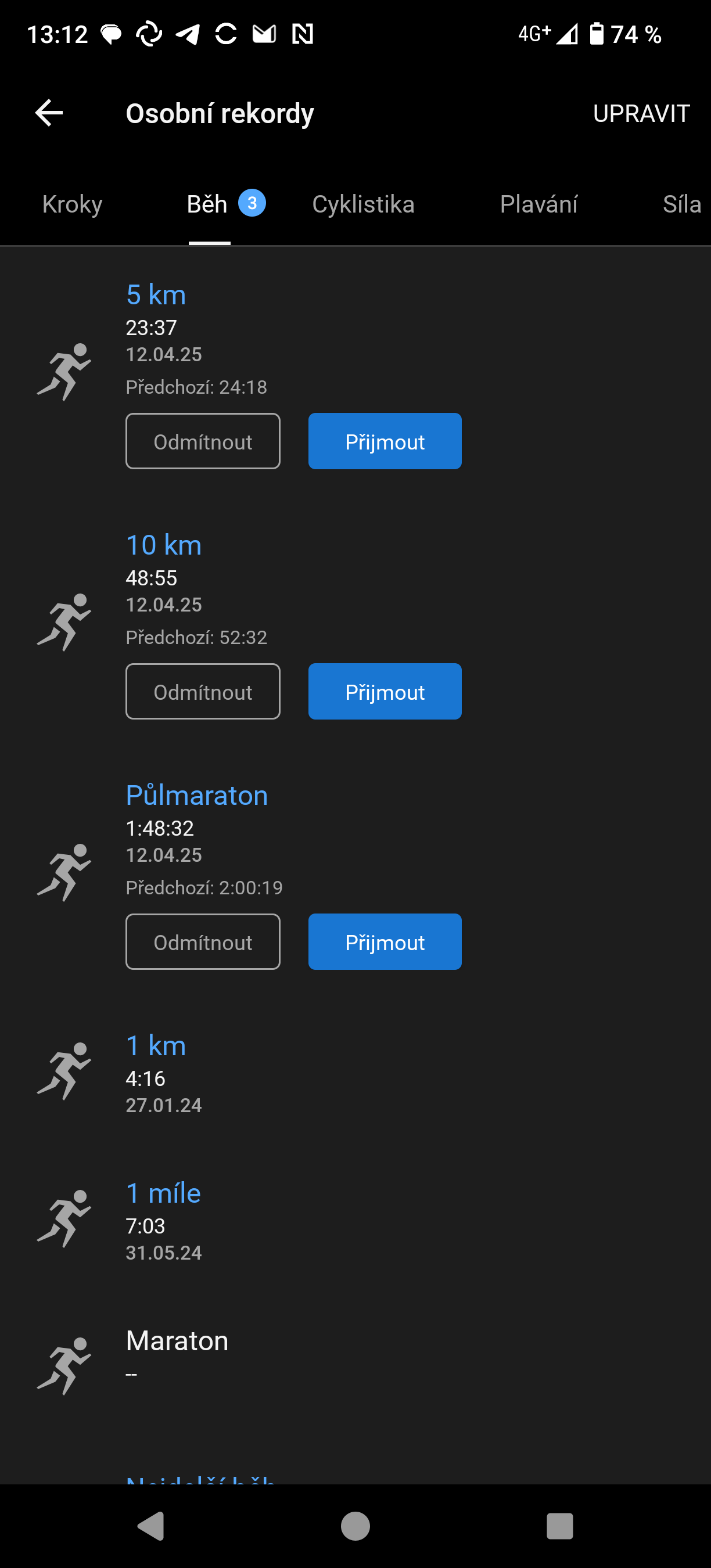The width and height of the screenshot is (711, 1568).
Task: Switch to the Plavání tab
Action: (x=538, y=204)
